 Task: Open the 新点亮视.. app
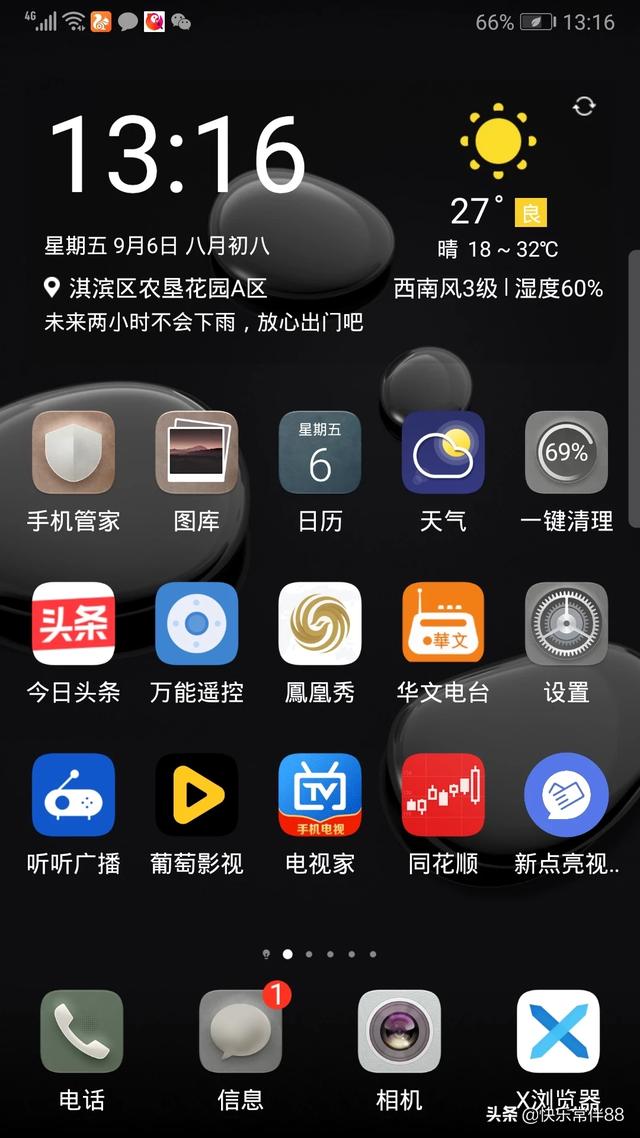pos(566,794)
